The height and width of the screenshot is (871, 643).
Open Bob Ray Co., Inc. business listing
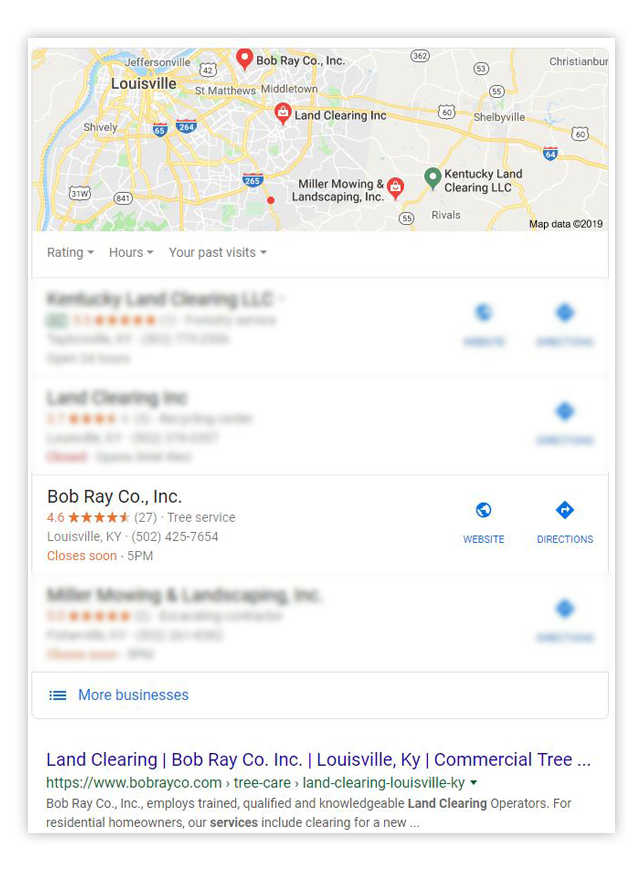(114, 497)
